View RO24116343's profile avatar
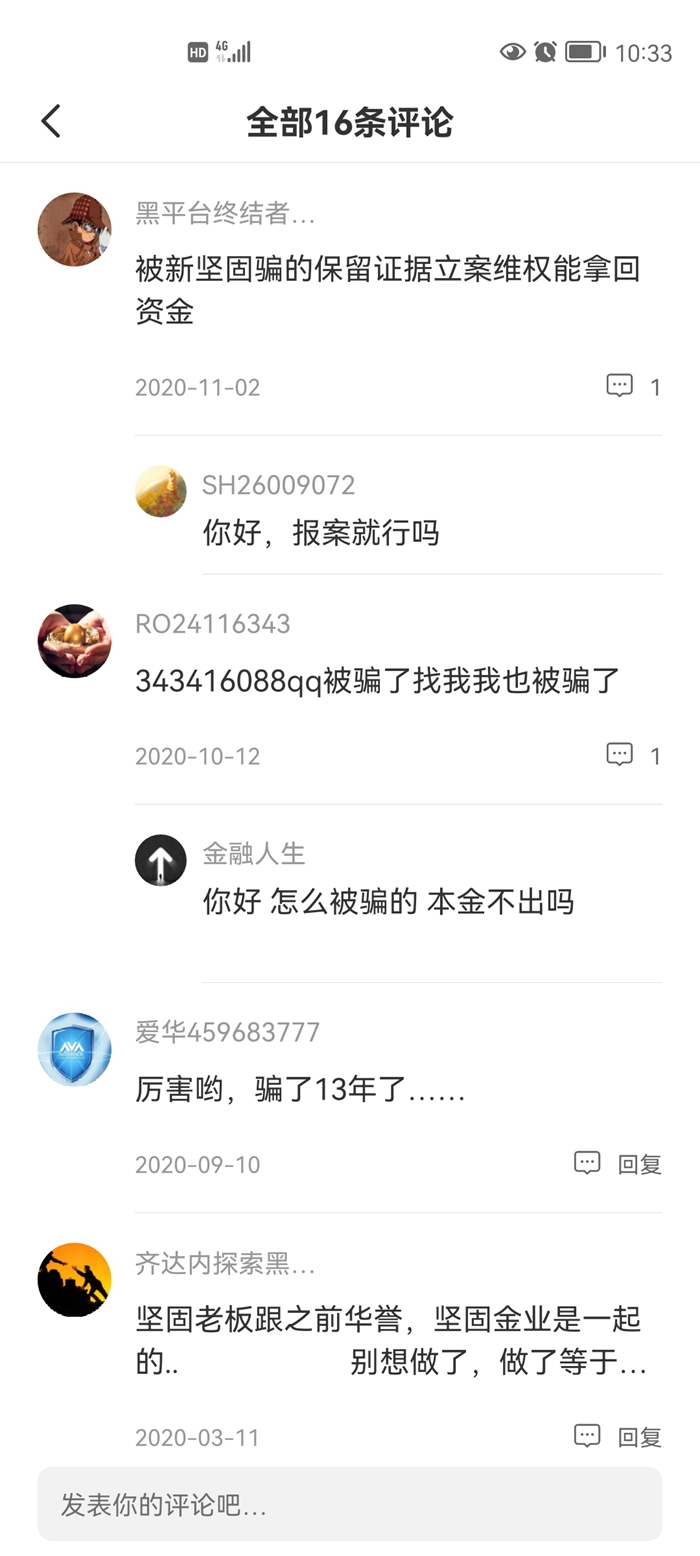This screenshot has width=700, height=1556. pyautogui.click(x=74, y=641)
